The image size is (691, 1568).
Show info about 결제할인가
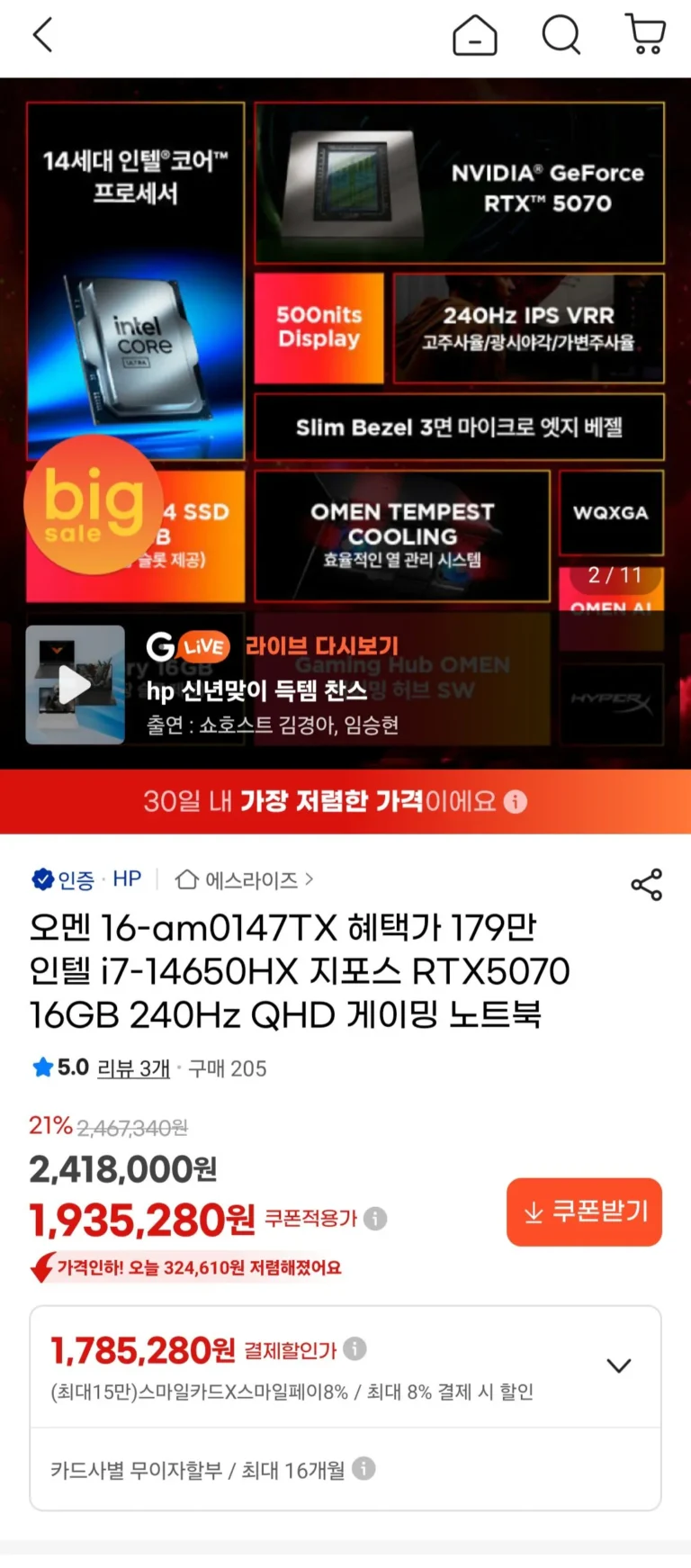pyautogui.click(x=355, y=1348)
